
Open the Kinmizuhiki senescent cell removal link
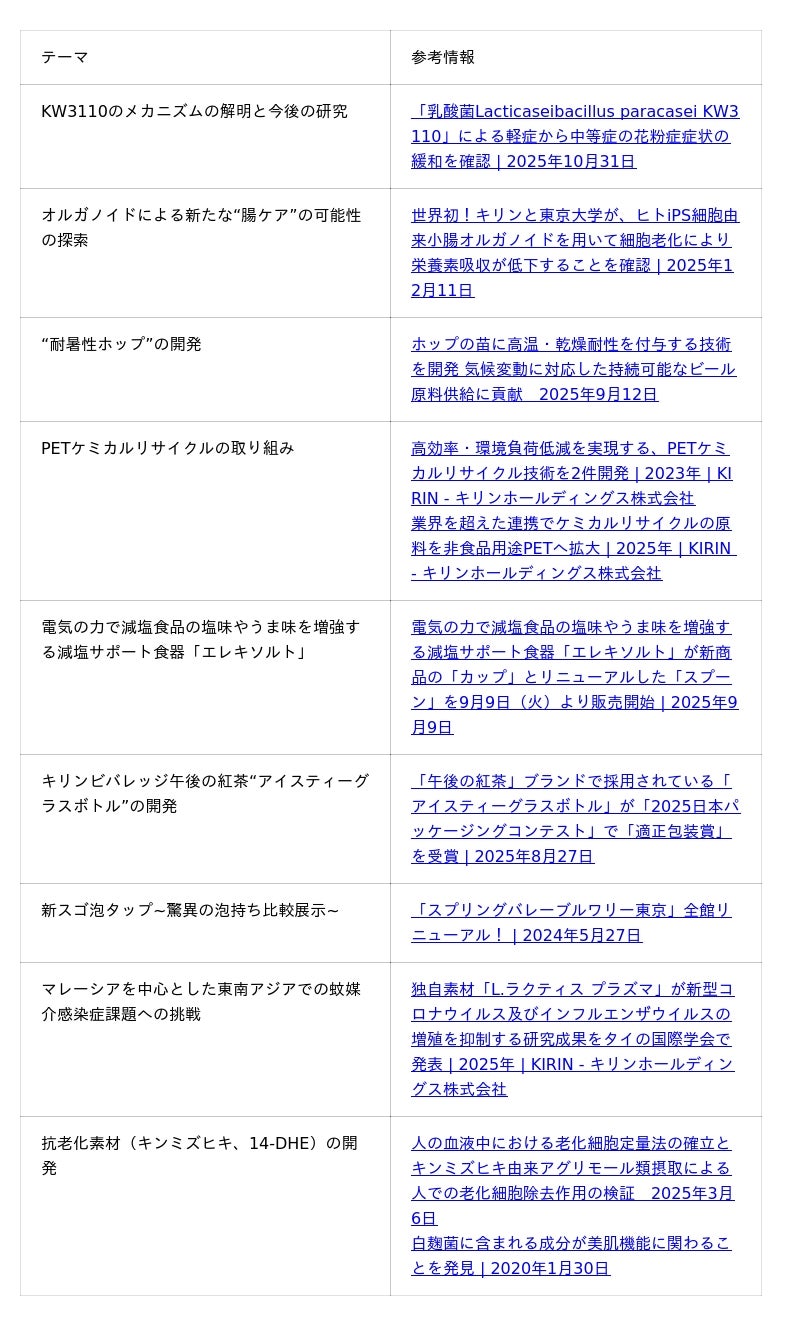pyautogui.click(x=572, y=1168)
